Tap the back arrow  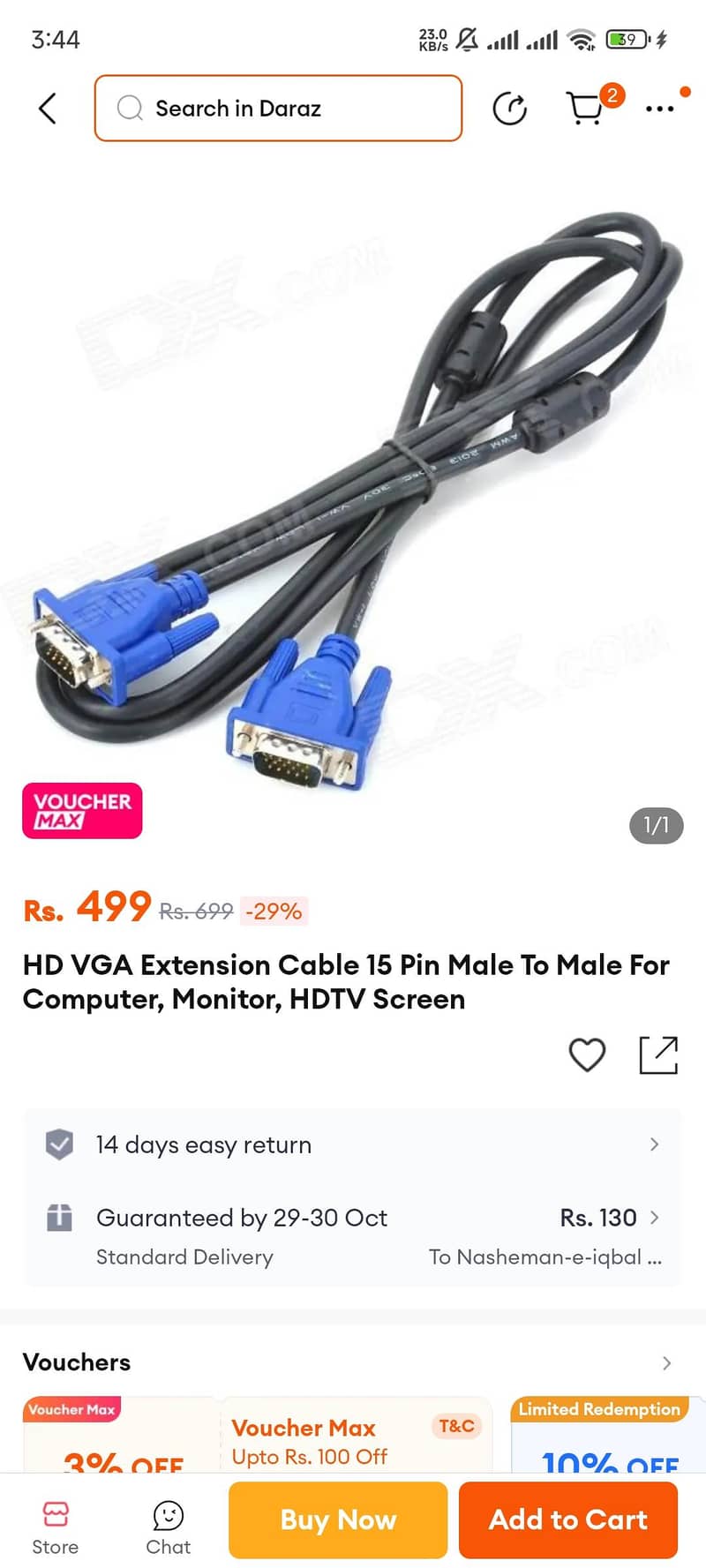pyautogui.click(x=48, y=108)
